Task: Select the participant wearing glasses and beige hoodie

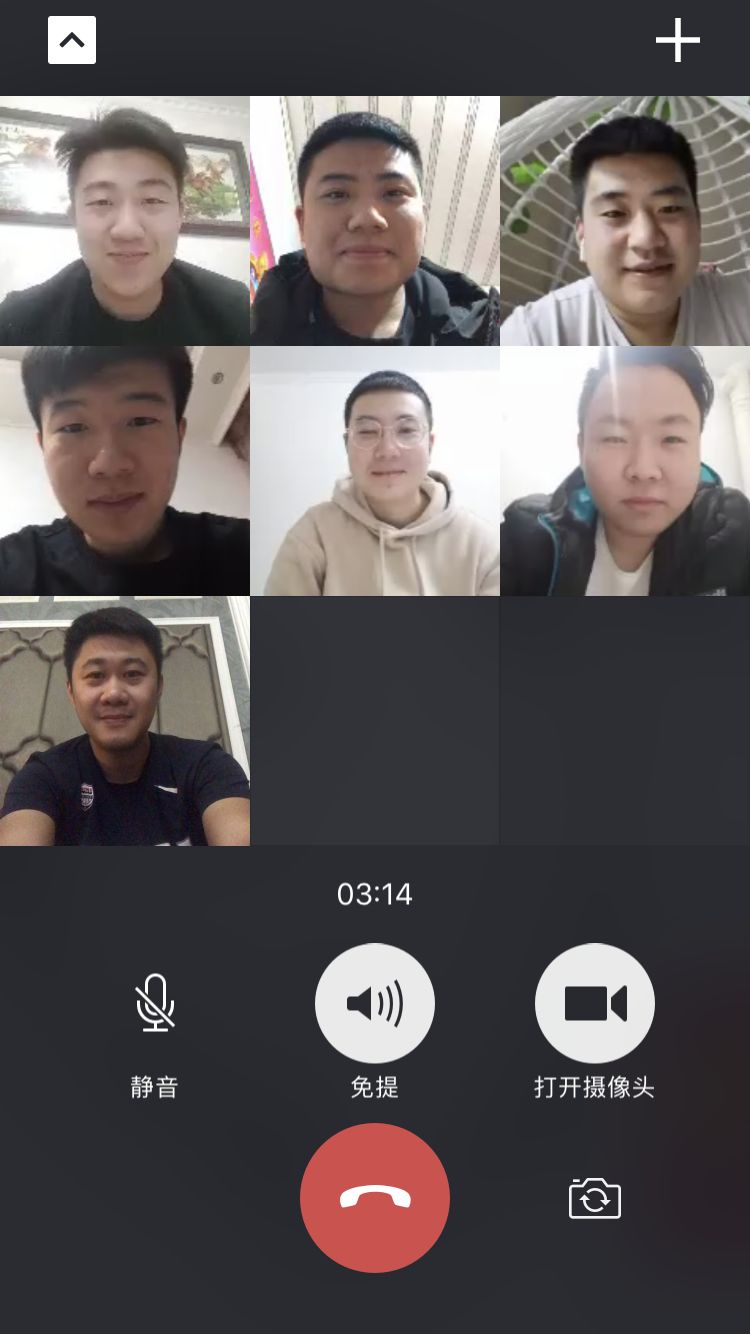Action: tap(375, 471)
